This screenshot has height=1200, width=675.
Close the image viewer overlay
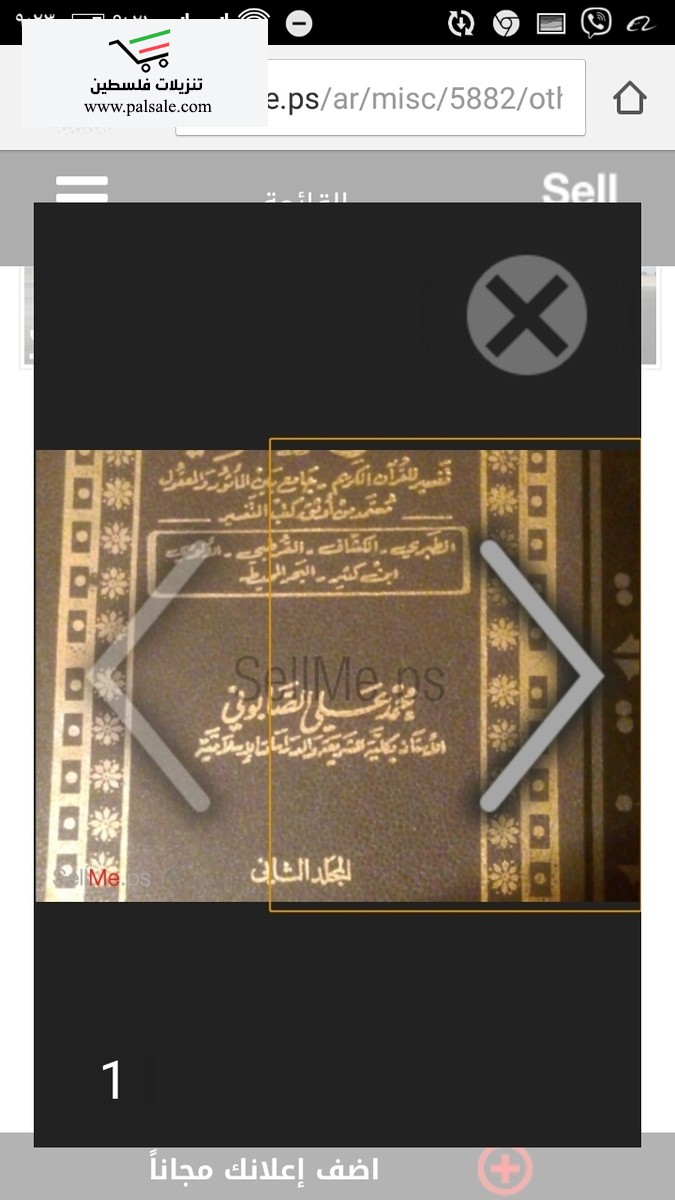(x=526, y=315)
